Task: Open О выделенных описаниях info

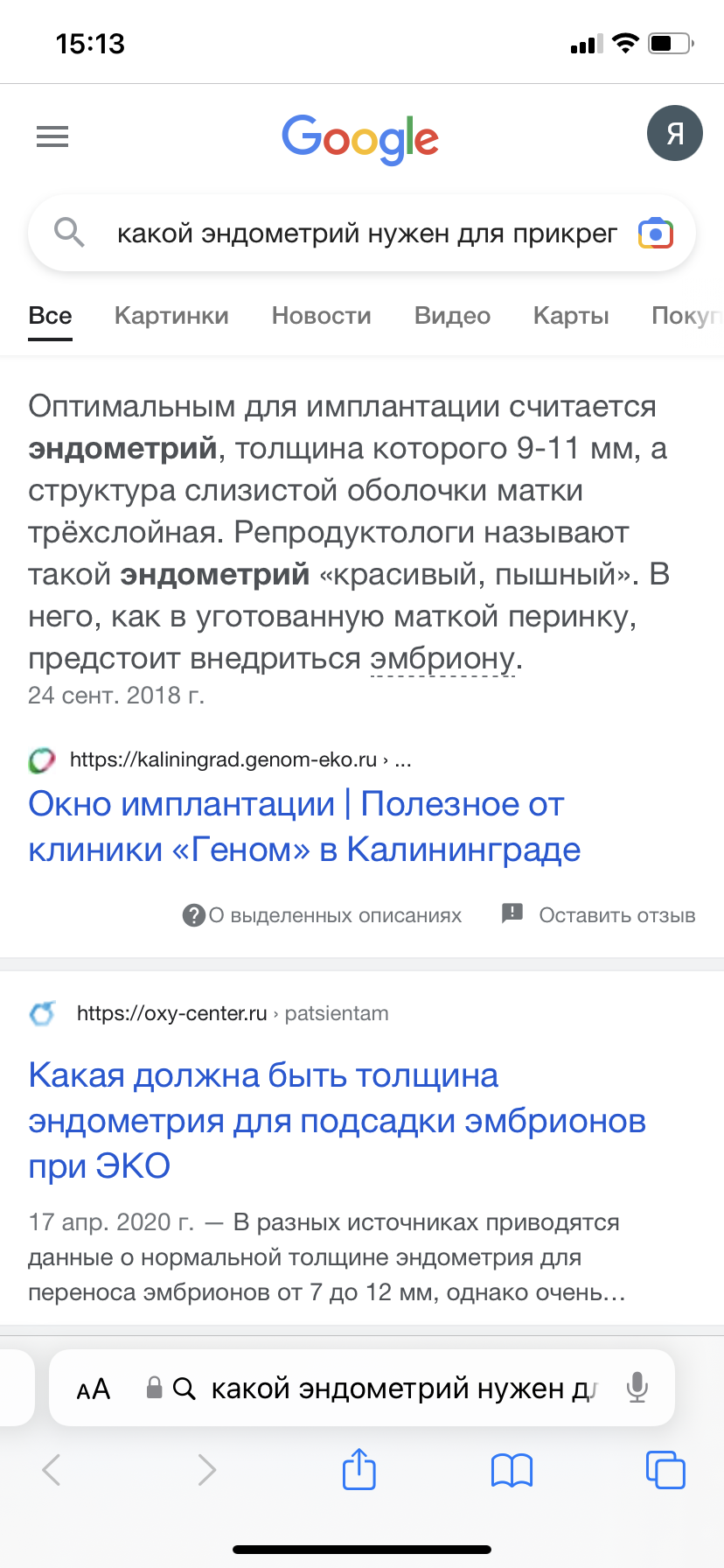Action: pyautogui.click(x=322, y=915)
